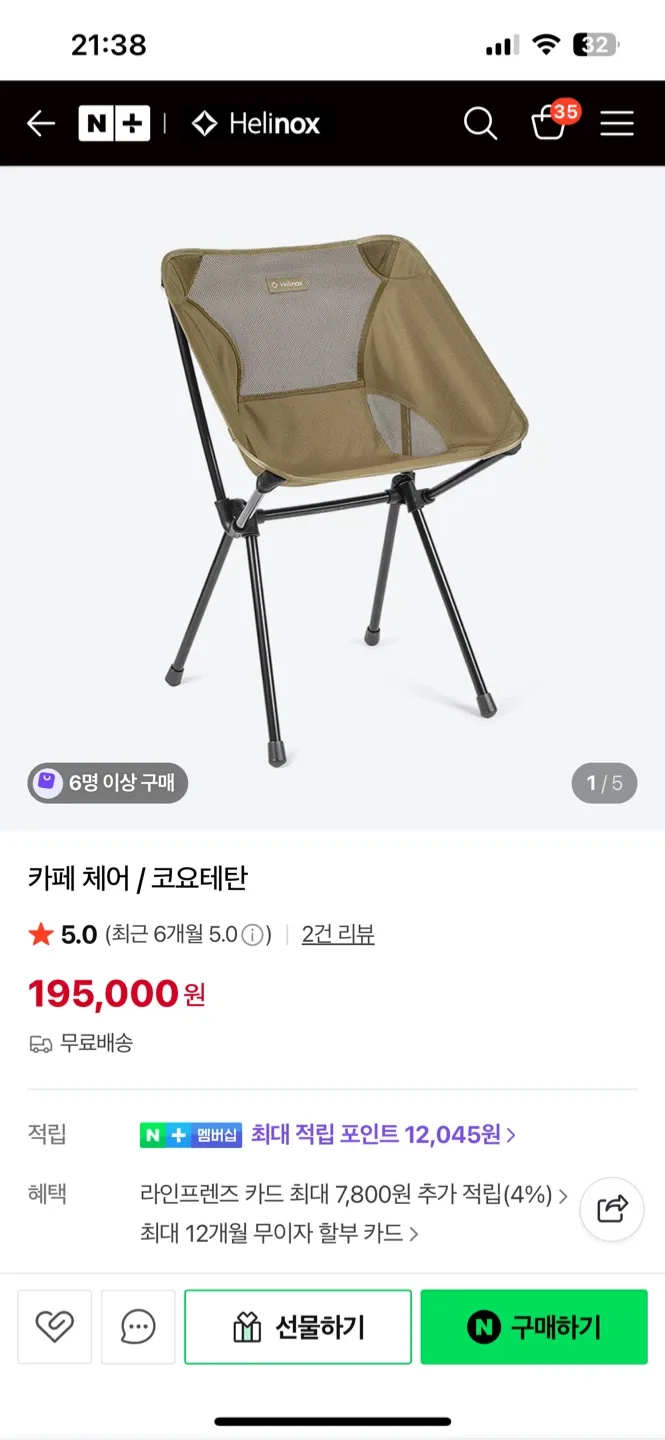Screen dimensions: 665x1440
Task: Go back using the header arrow
Action: point(41,124)
